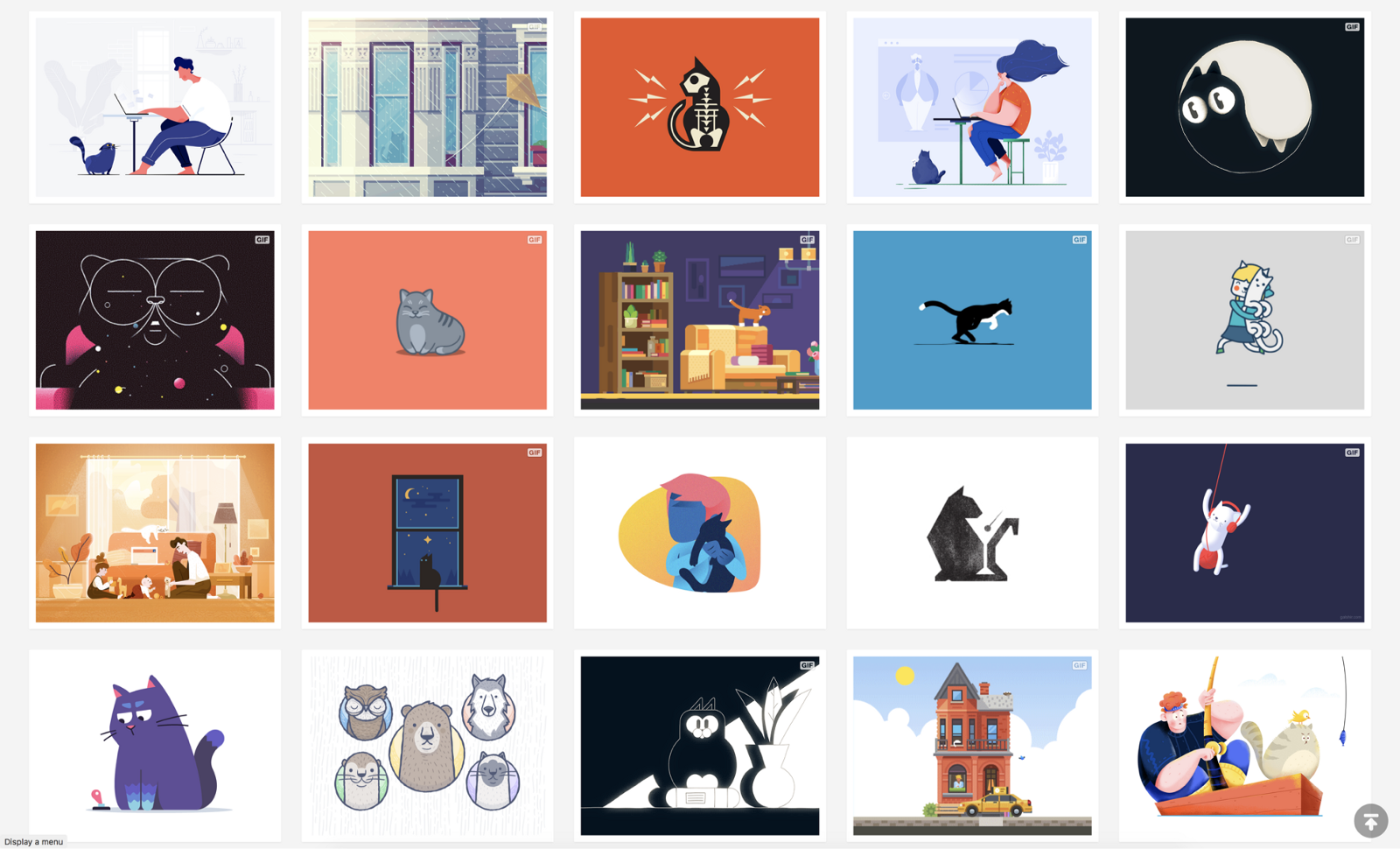The image size is (1400, 849).
Task: Open the animal badge portraits illustration
Action: (x=427, y=745)
